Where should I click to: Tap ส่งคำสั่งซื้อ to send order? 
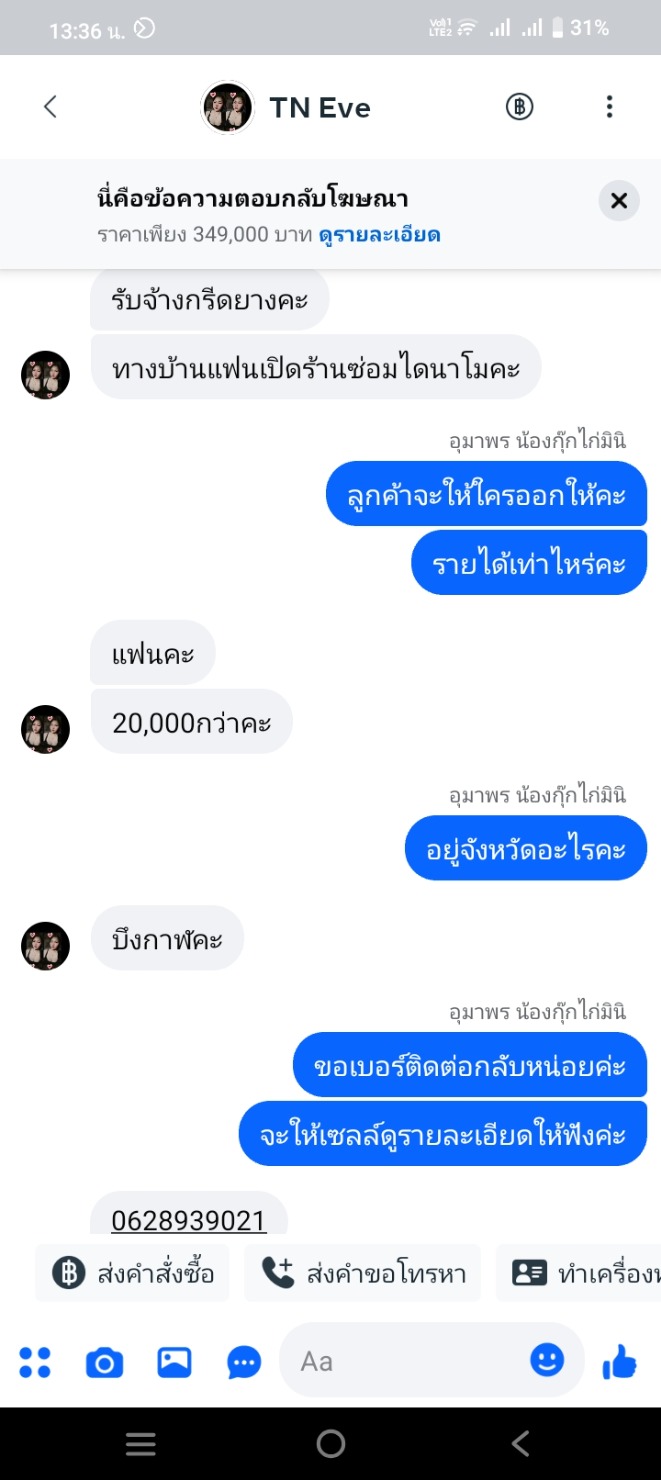132,1273
